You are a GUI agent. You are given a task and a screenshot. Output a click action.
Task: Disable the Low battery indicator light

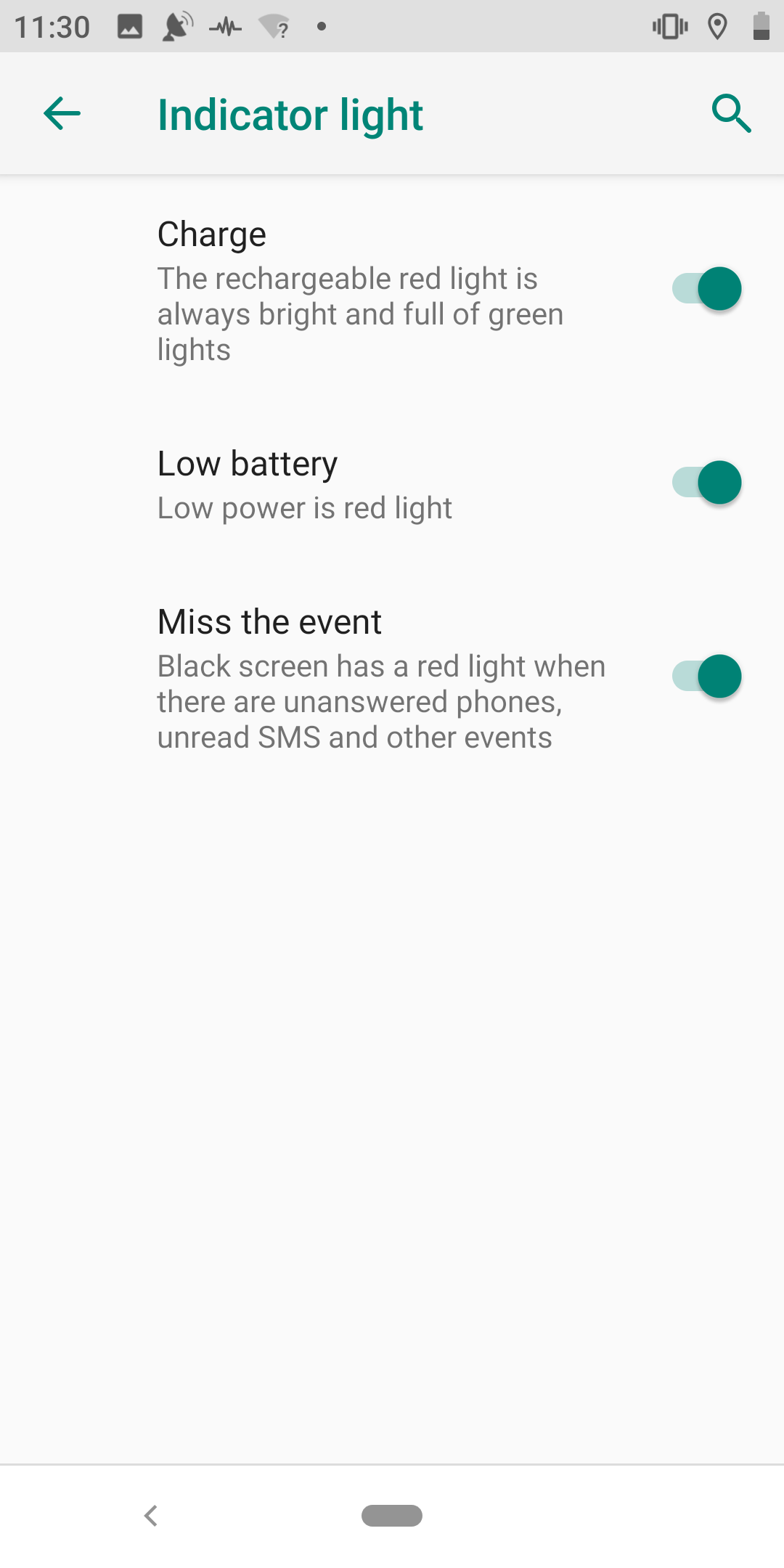click(x=706, y=483)
